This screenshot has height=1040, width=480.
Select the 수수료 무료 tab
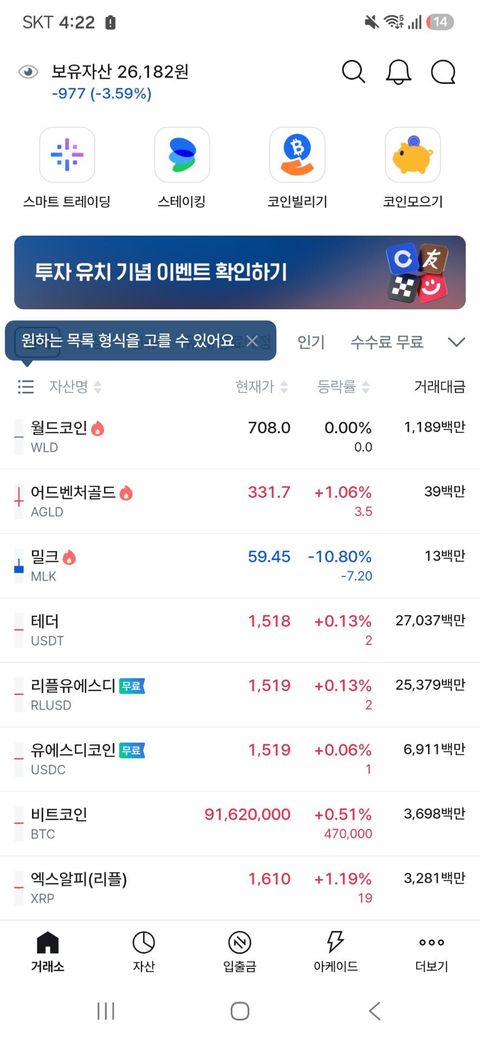pyautogui.click(x=387, y=342)
